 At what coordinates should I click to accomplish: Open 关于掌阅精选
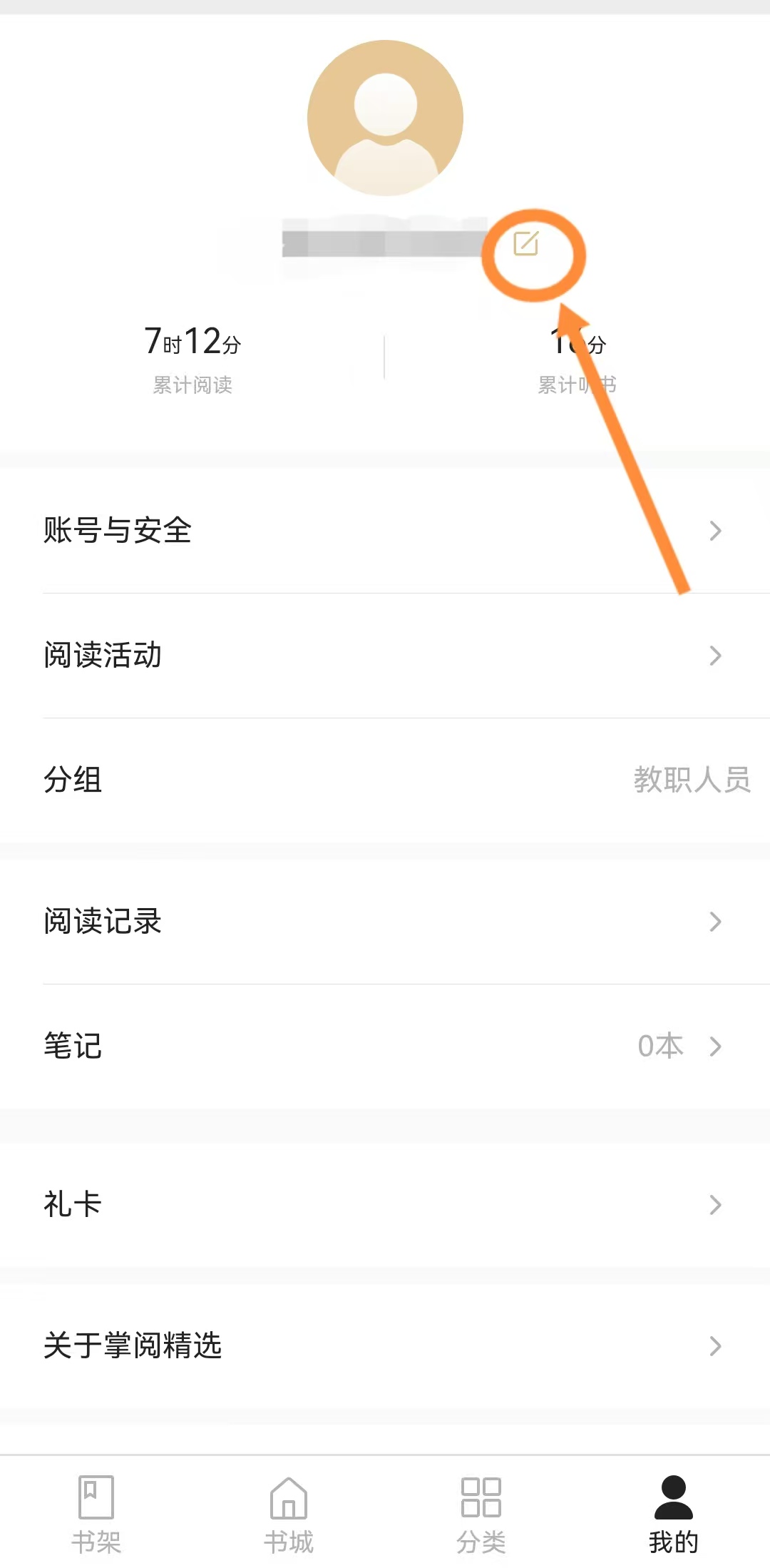tap(385, 1346)
